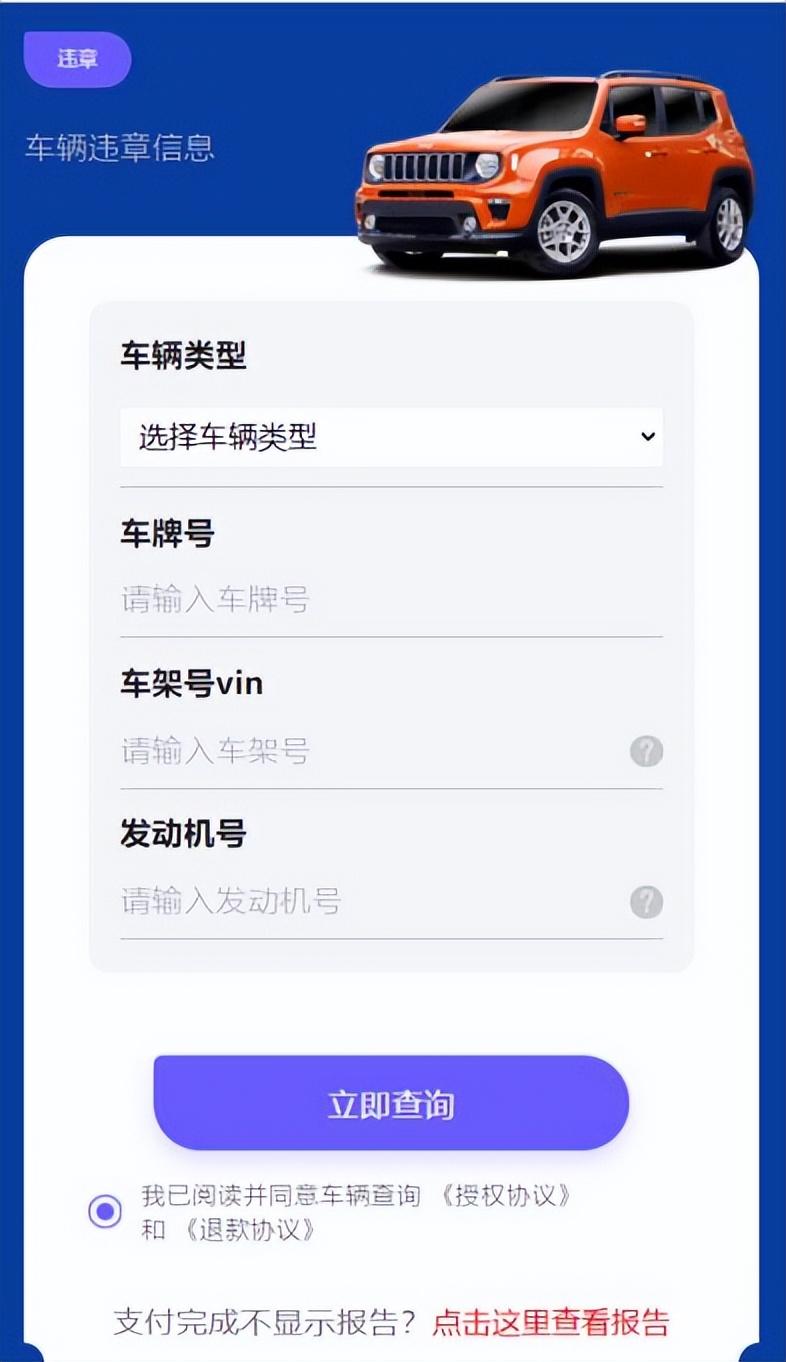Open the help icon beside 车架号
786x1362 pixels.
coord(646,751)
